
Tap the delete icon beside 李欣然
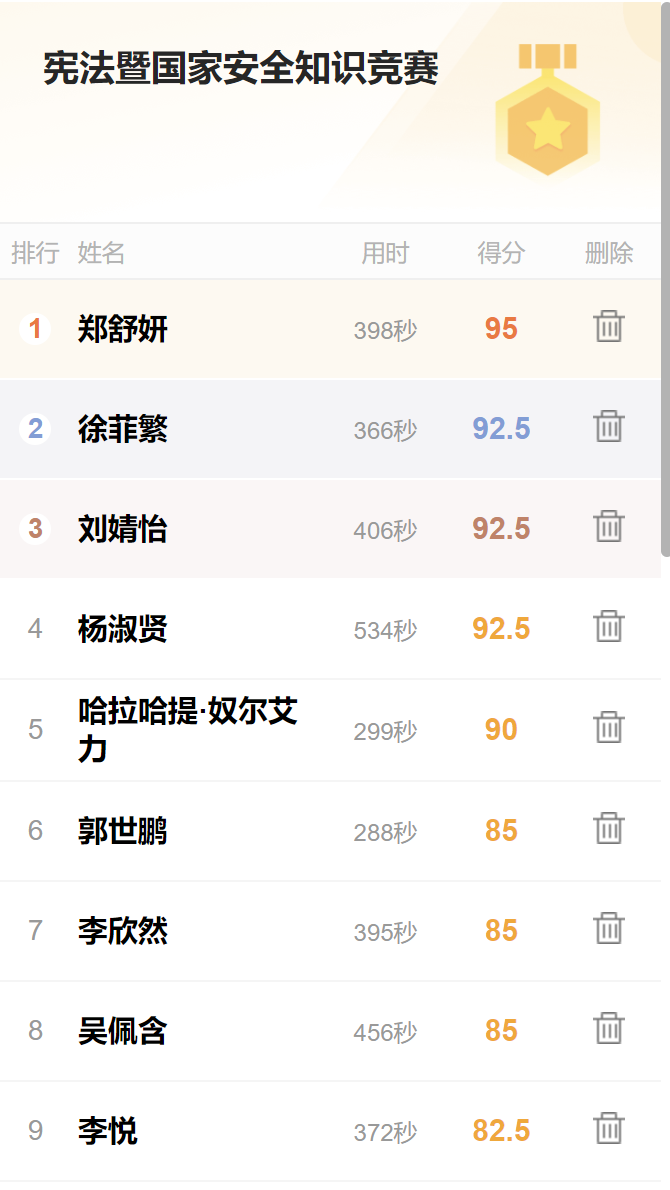(x=609, y=929)
